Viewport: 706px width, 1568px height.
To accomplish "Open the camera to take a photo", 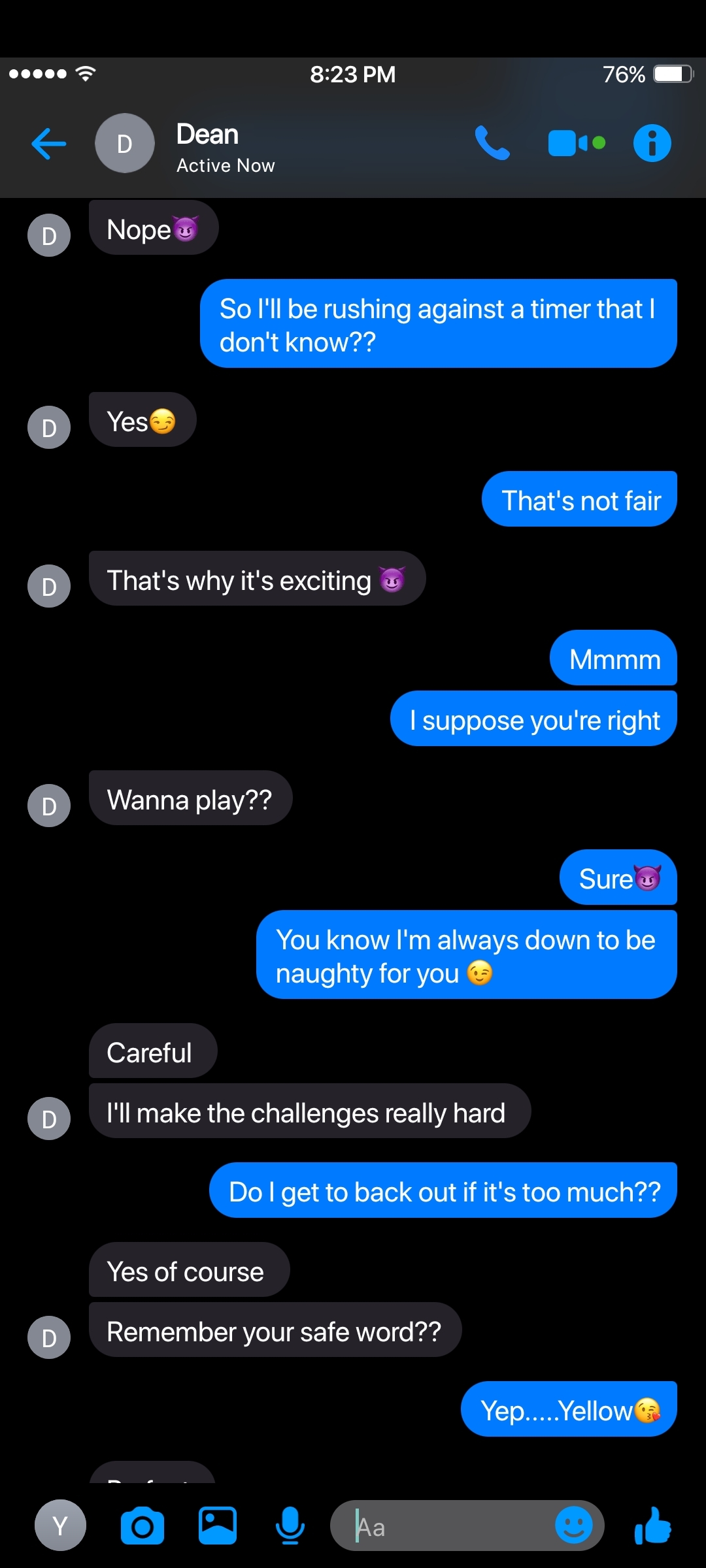I will pos(143,1526).
